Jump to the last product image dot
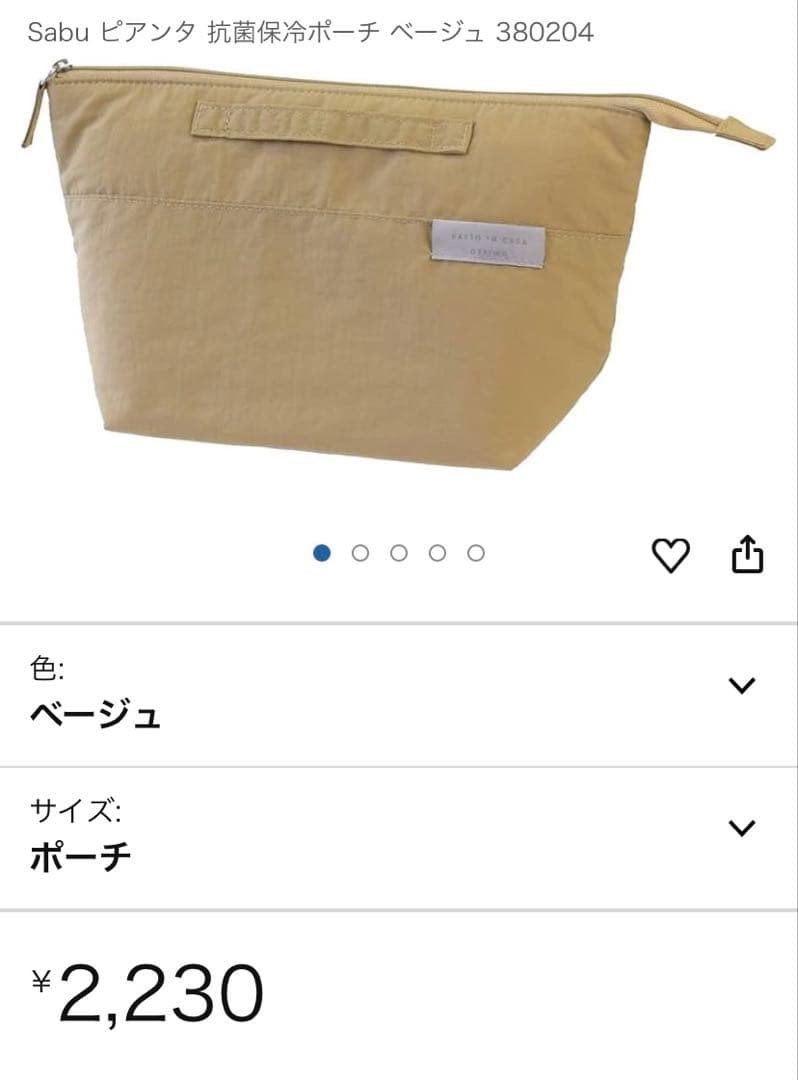 [476, 553]
